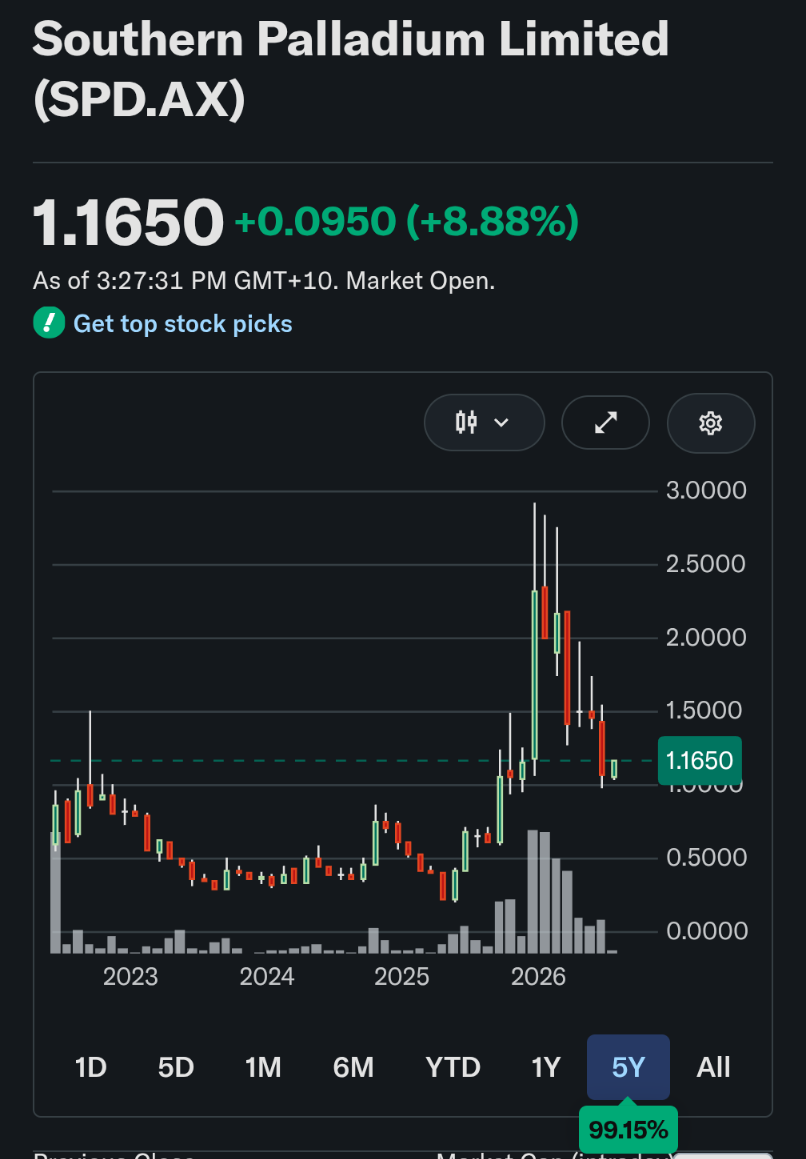Show the 1M chart range
Viewport: 806px width, 1159px height.
pyautogui.click(x=263, y=1067)
